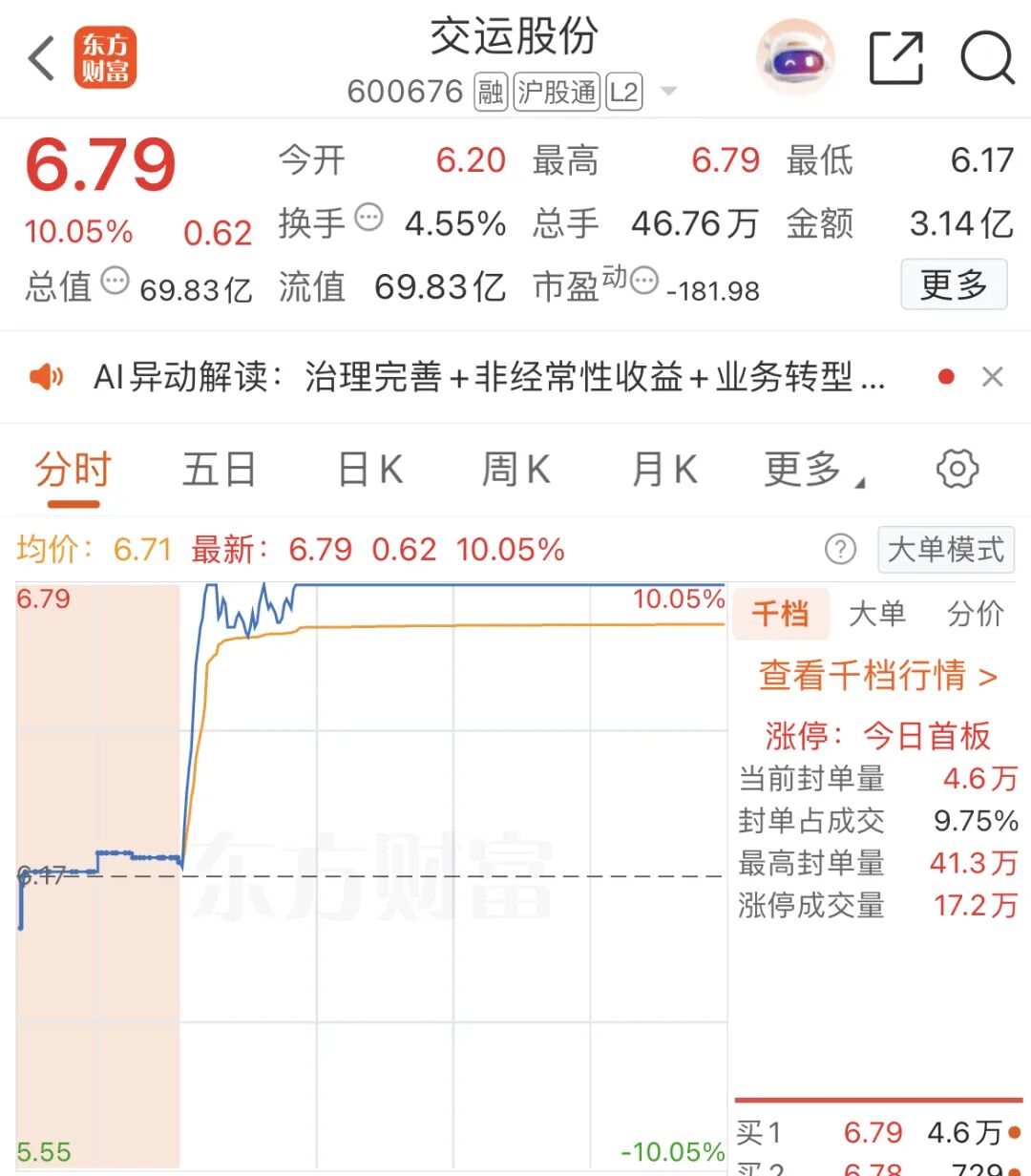Switch to the 大单 panel tab
This screenshot has width=1031, height=1176.
click(877, 615)
